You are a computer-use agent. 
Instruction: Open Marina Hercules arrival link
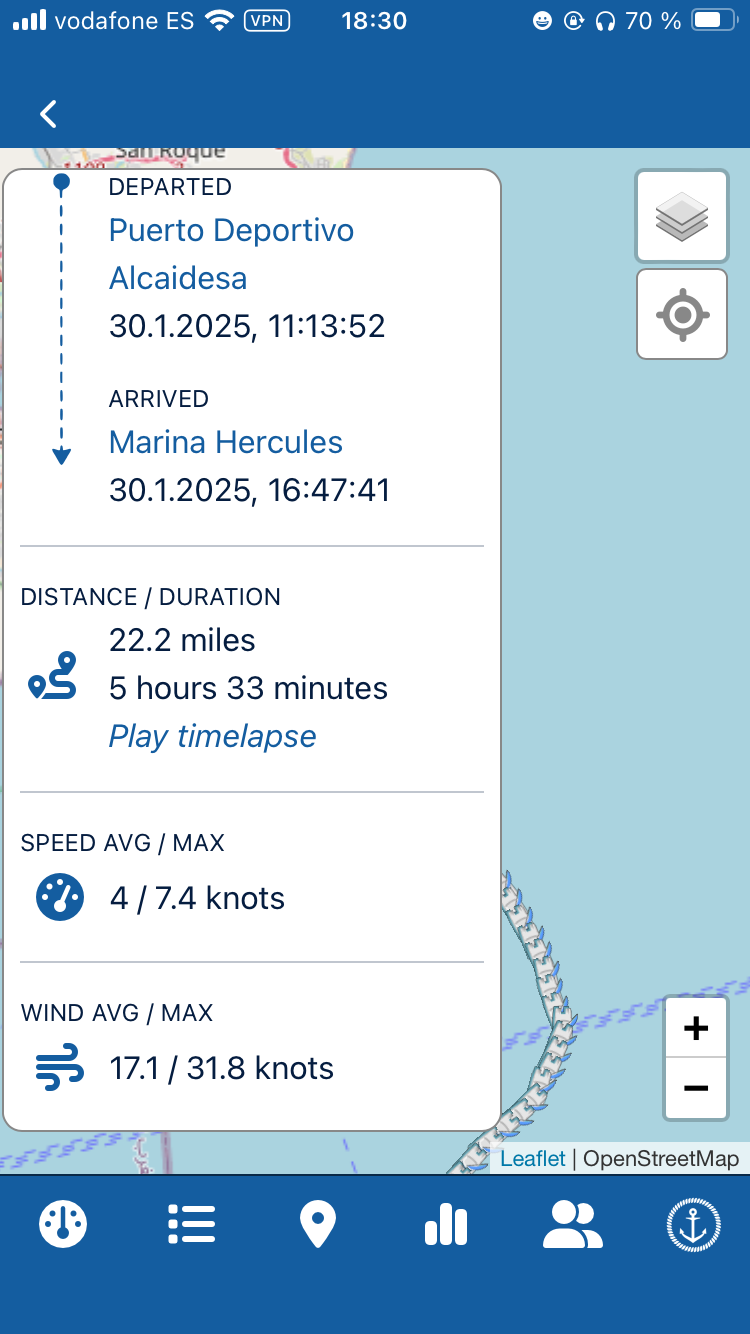tap(226, 442)
